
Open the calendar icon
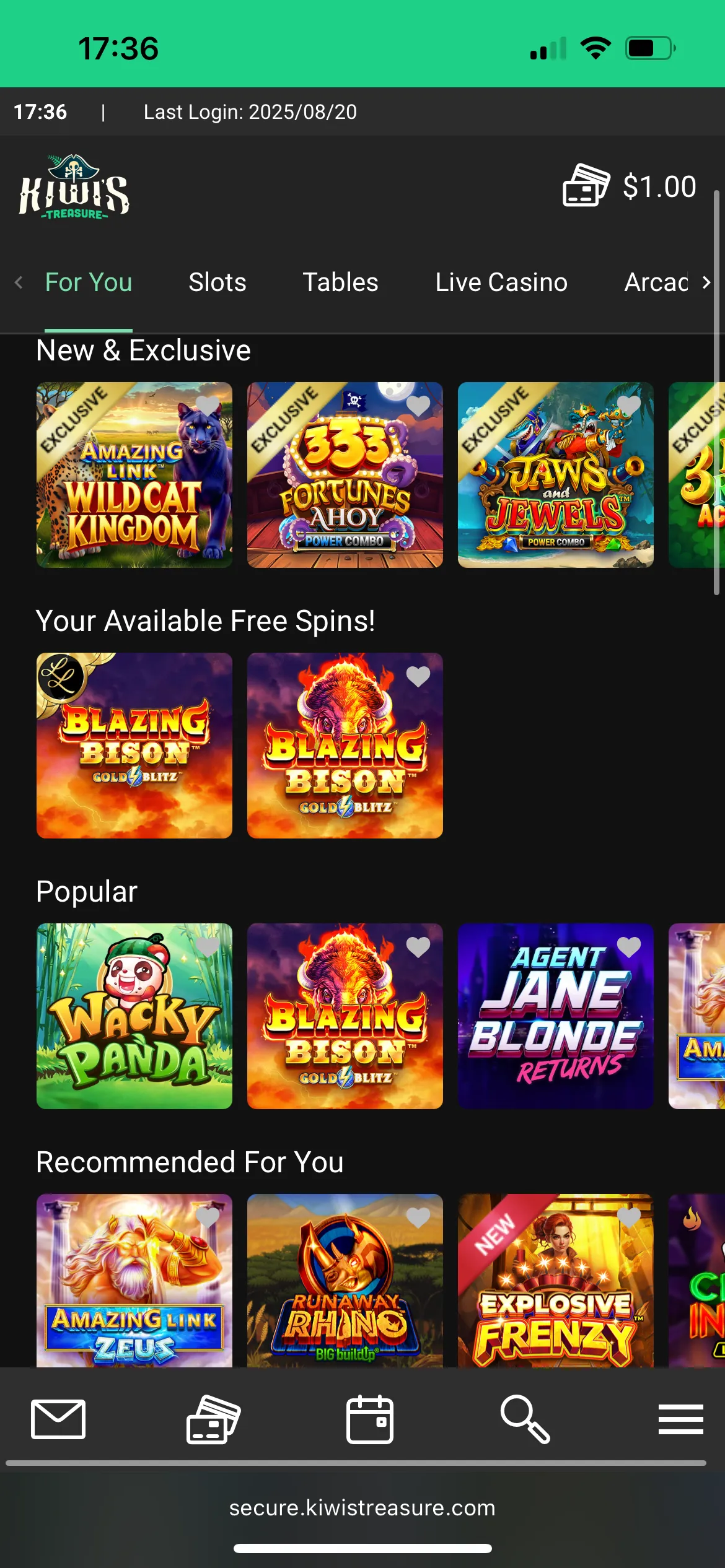[x=369, y=1419]
